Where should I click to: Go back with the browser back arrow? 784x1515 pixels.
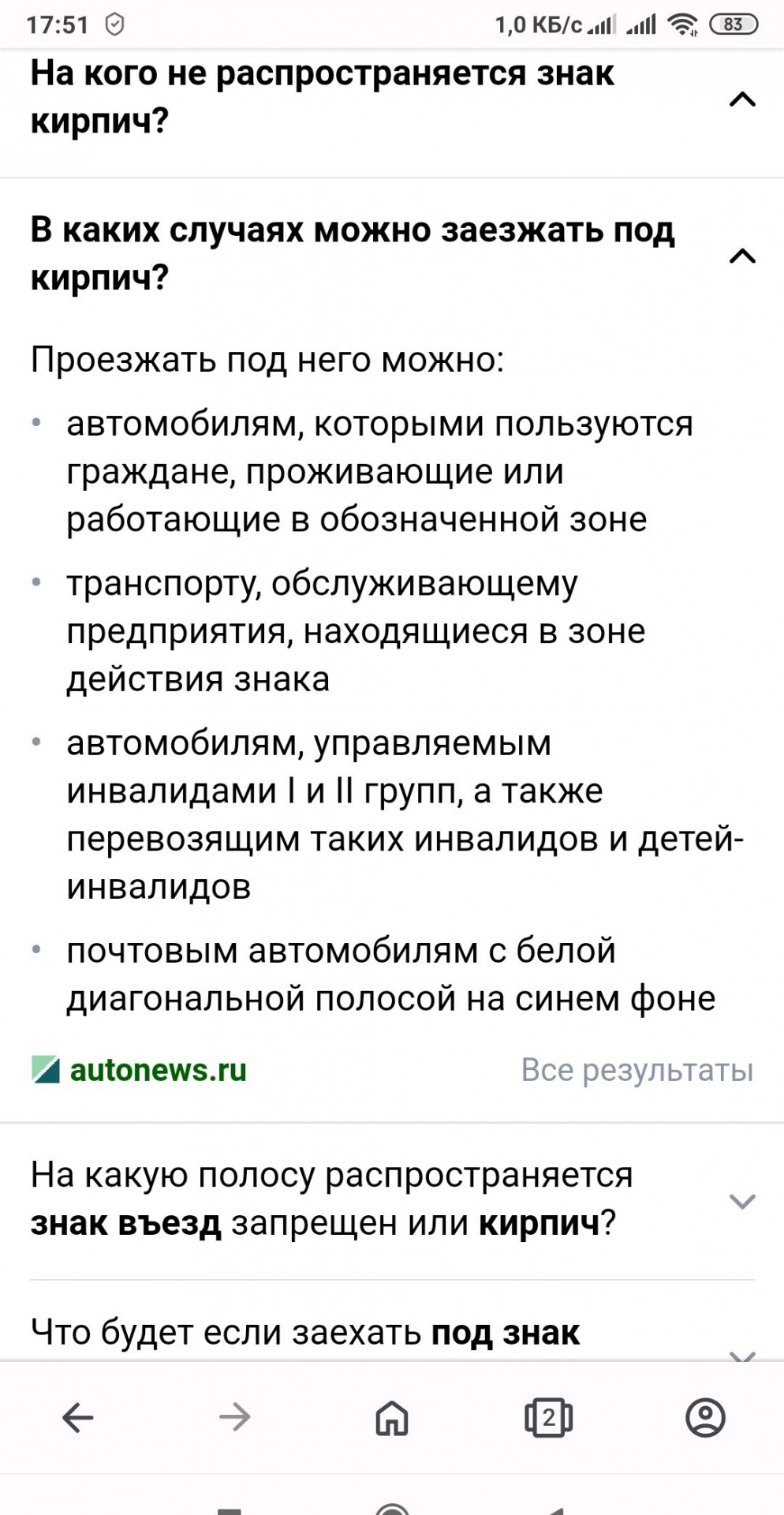[78, 1418]
